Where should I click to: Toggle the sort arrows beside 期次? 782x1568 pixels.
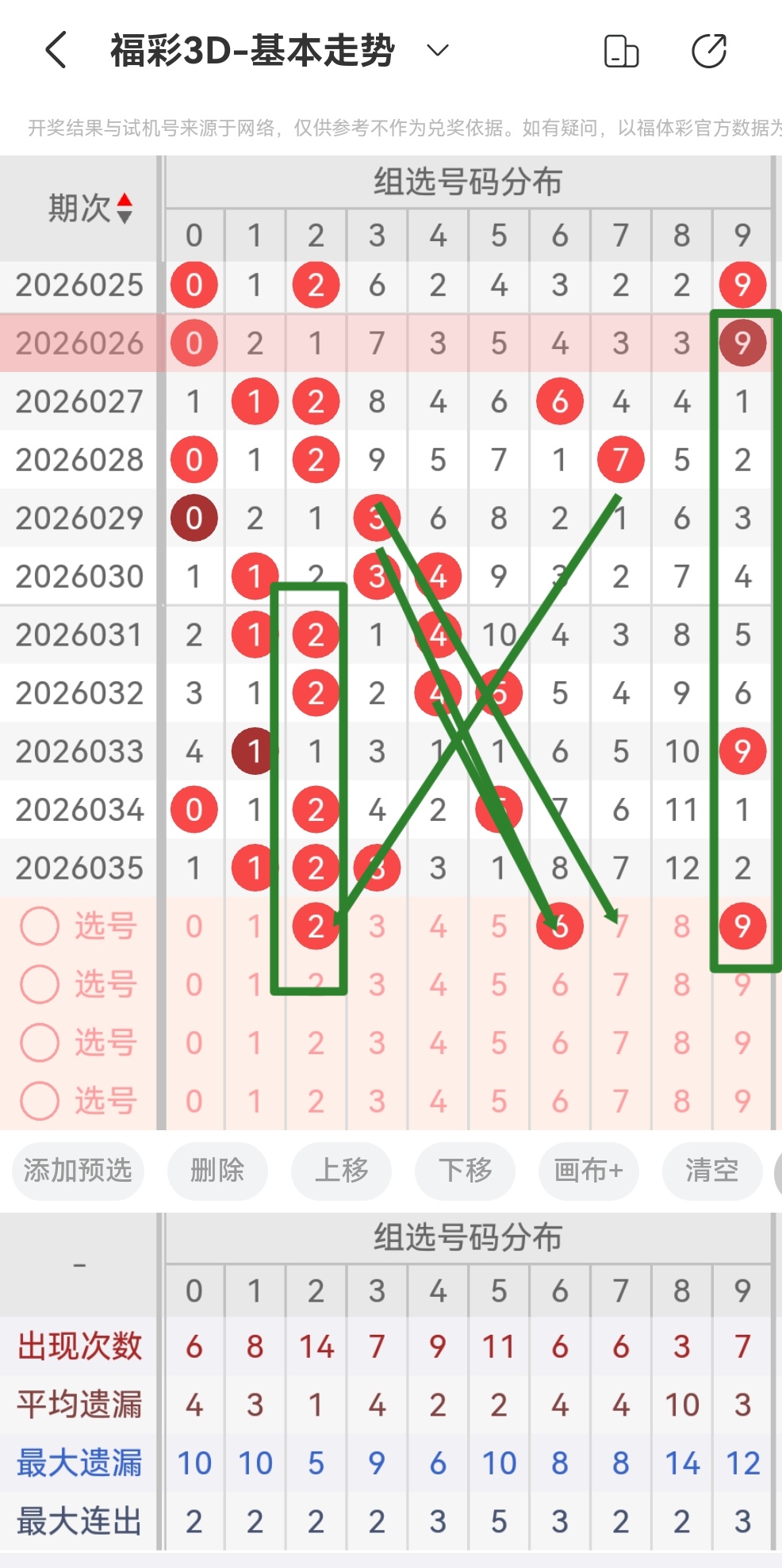click(125, 209)
